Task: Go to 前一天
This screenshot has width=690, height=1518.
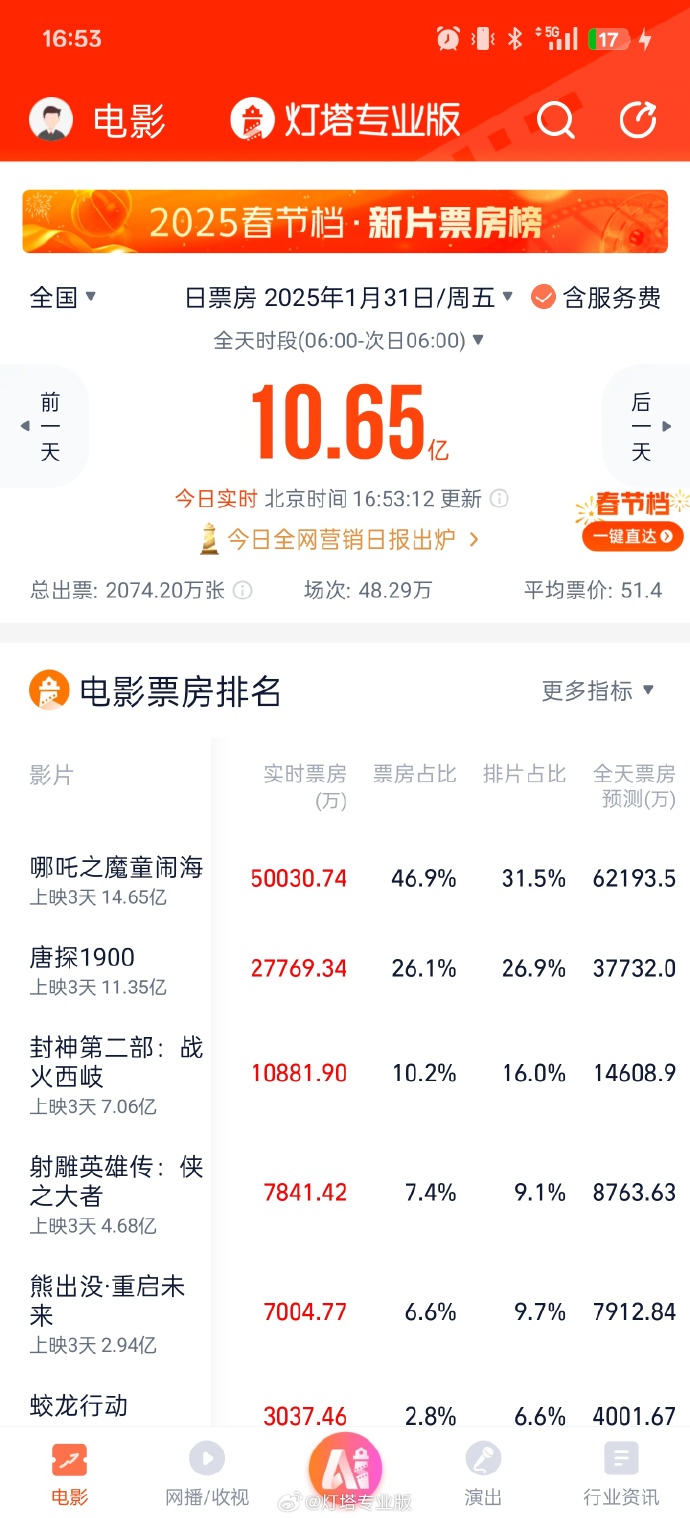Action: (45, 427)
